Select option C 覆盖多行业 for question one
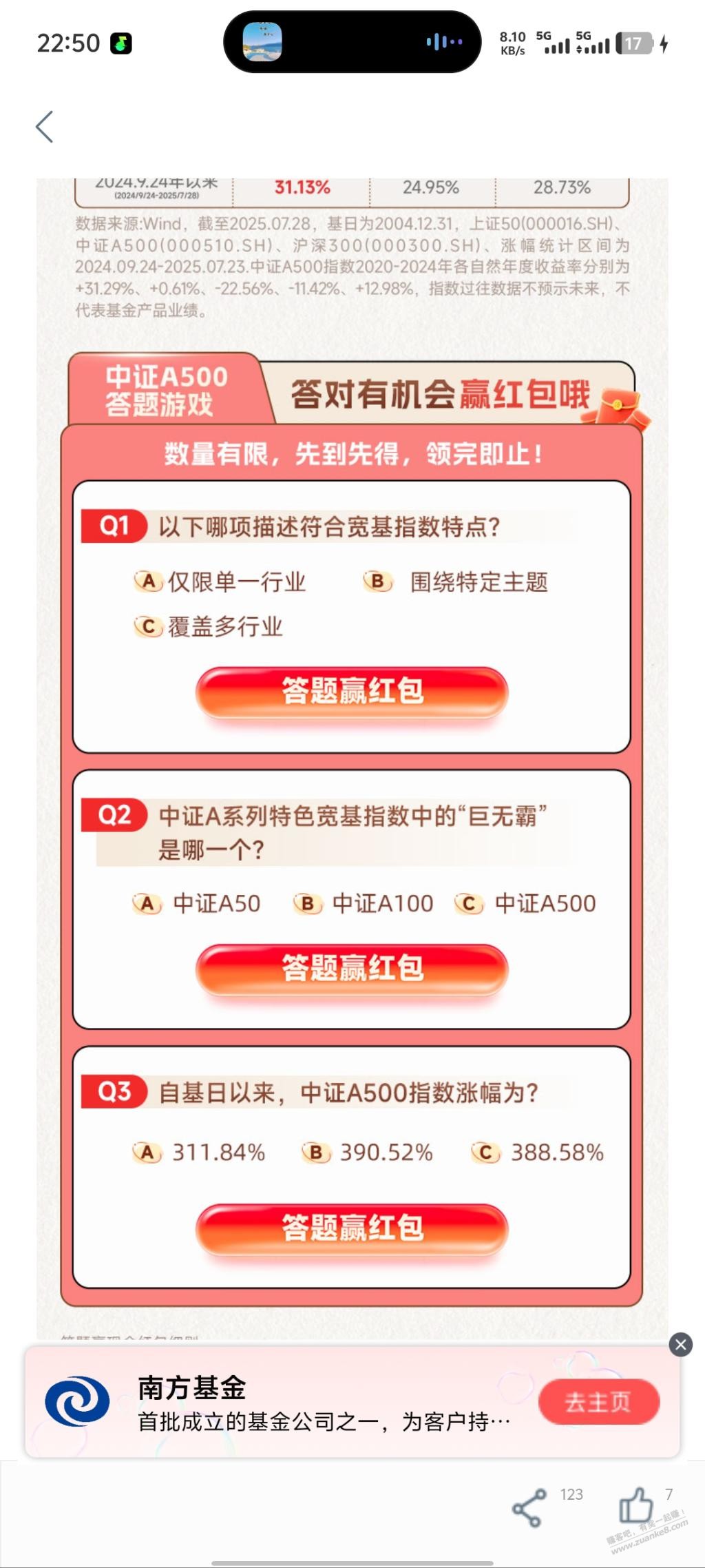The image size is (705, 1568). 213,627
